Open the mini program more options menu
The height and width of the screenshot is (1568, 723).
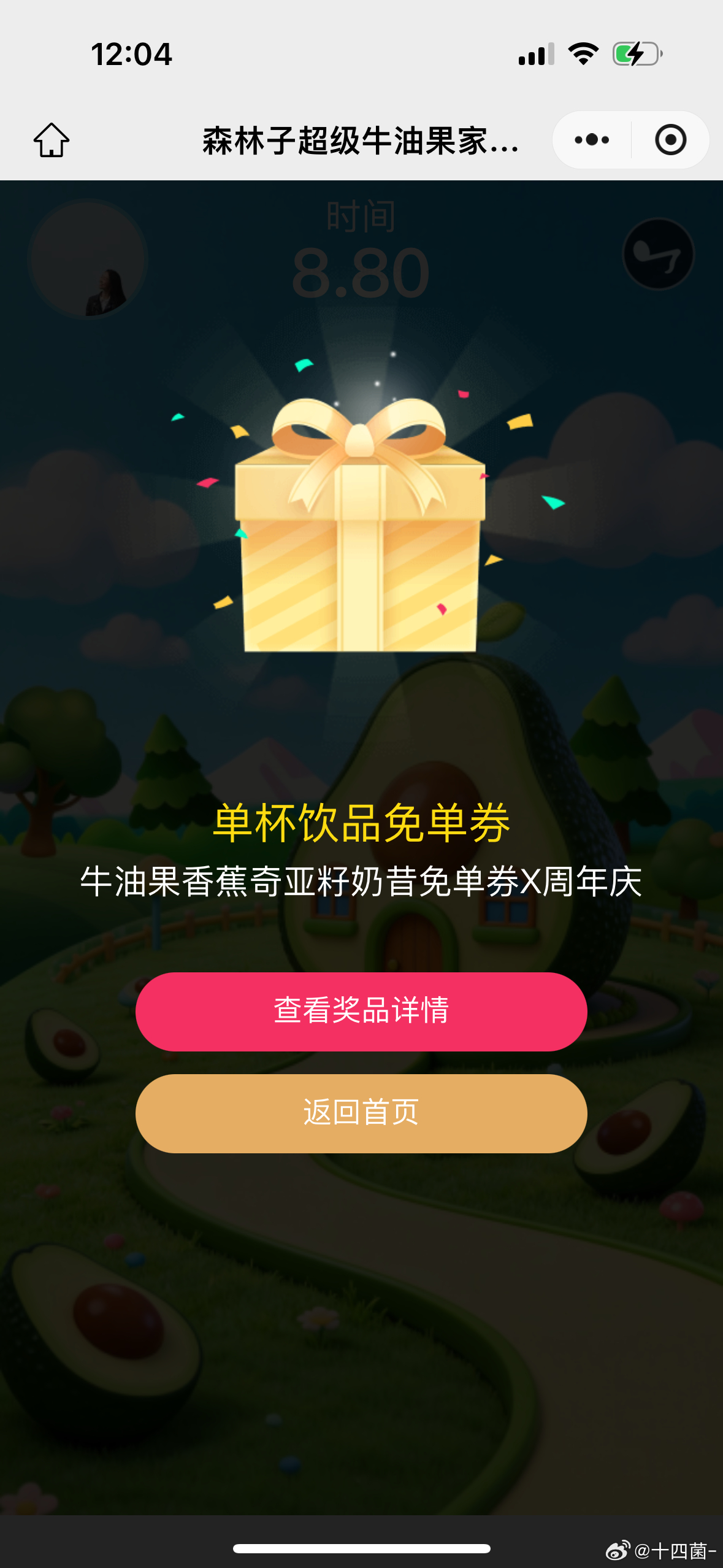pyautogui.click(x=592, y=140)
